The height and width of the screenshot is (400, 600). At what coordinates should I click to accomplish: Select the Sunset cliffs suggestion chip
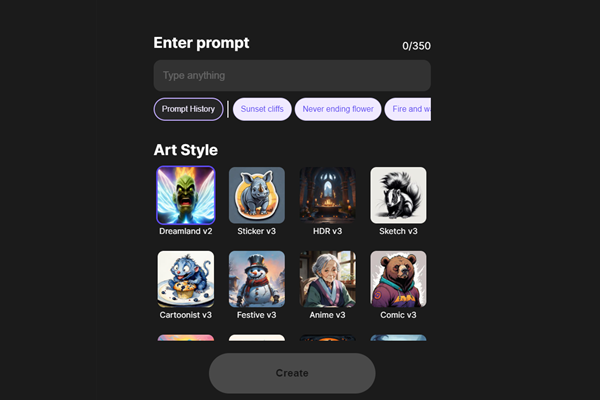click(x=261, y=109)
